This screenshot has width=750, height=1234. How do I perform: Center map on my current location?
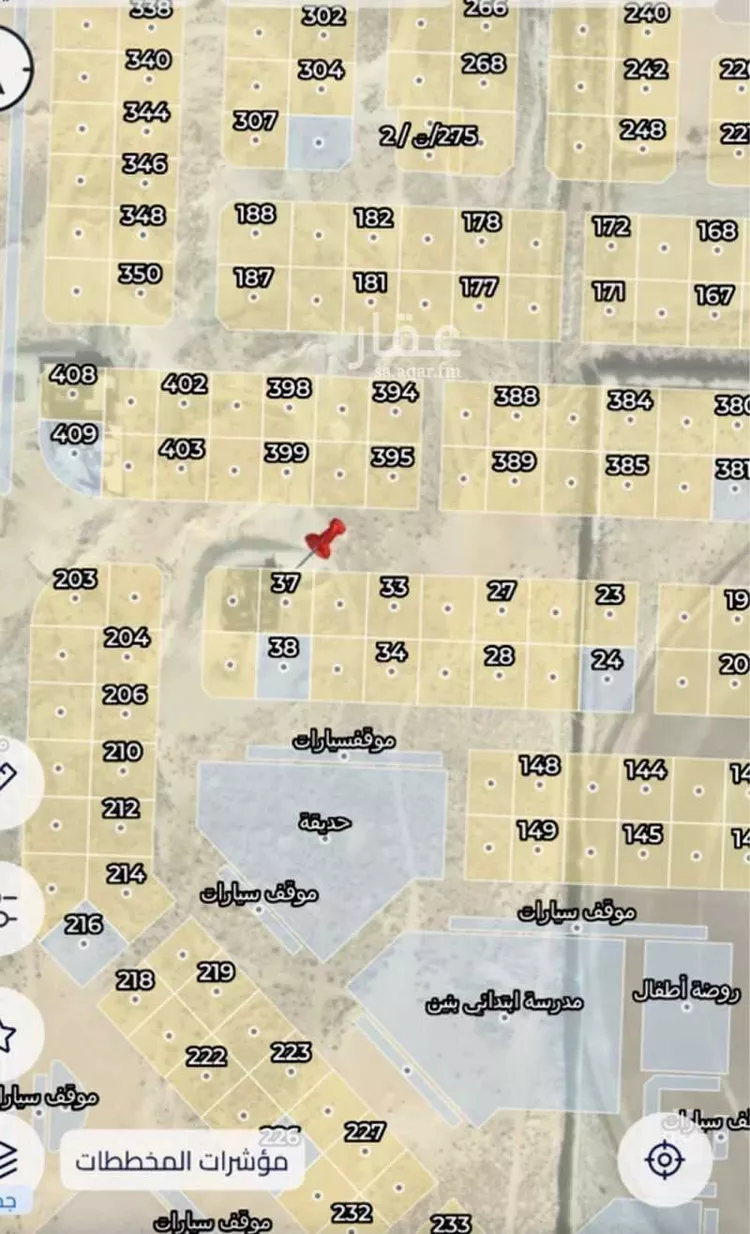(x=664, y=1160)
